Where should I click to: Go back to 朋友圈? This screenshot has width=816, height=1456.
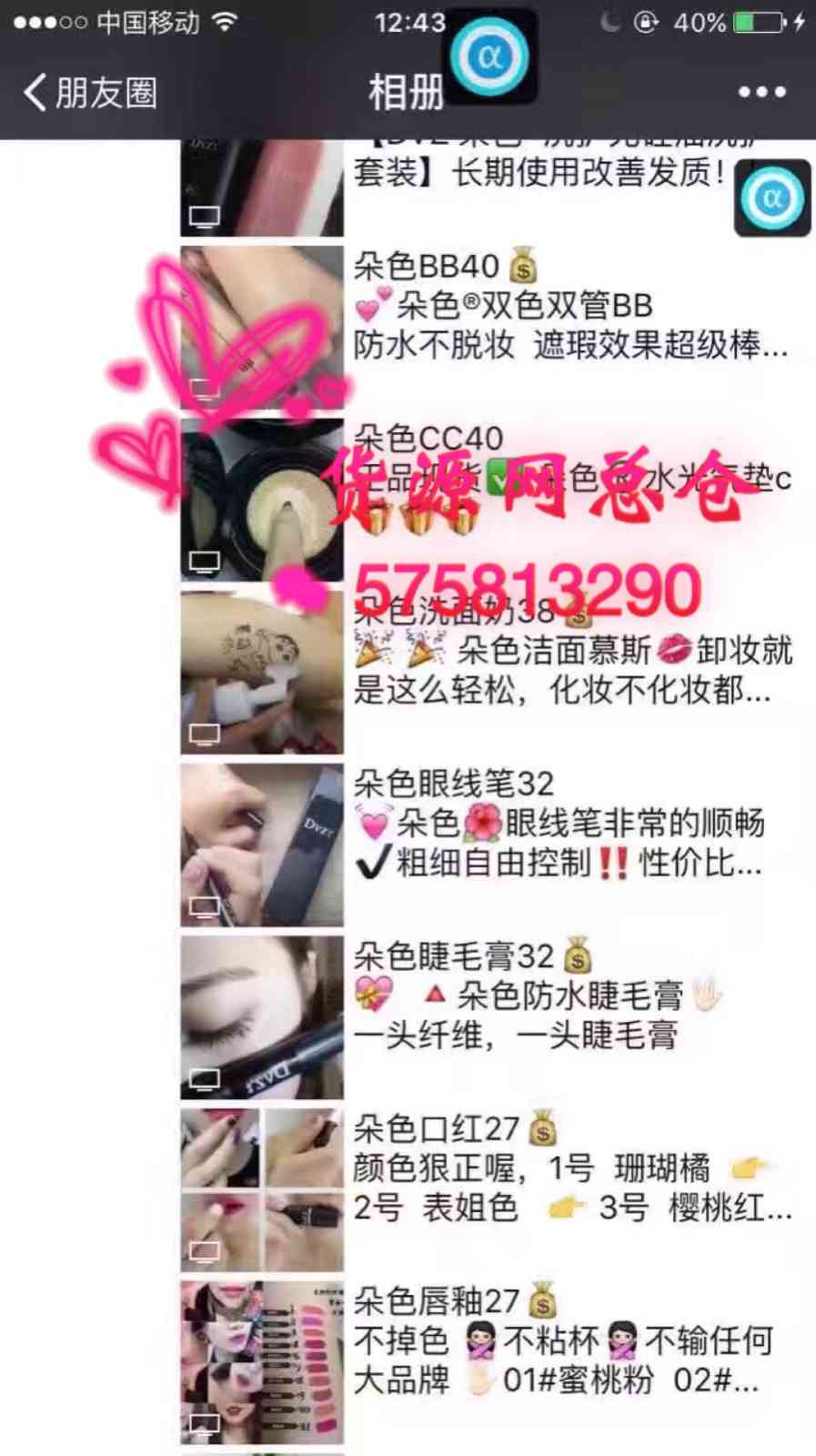click(88, 92)
